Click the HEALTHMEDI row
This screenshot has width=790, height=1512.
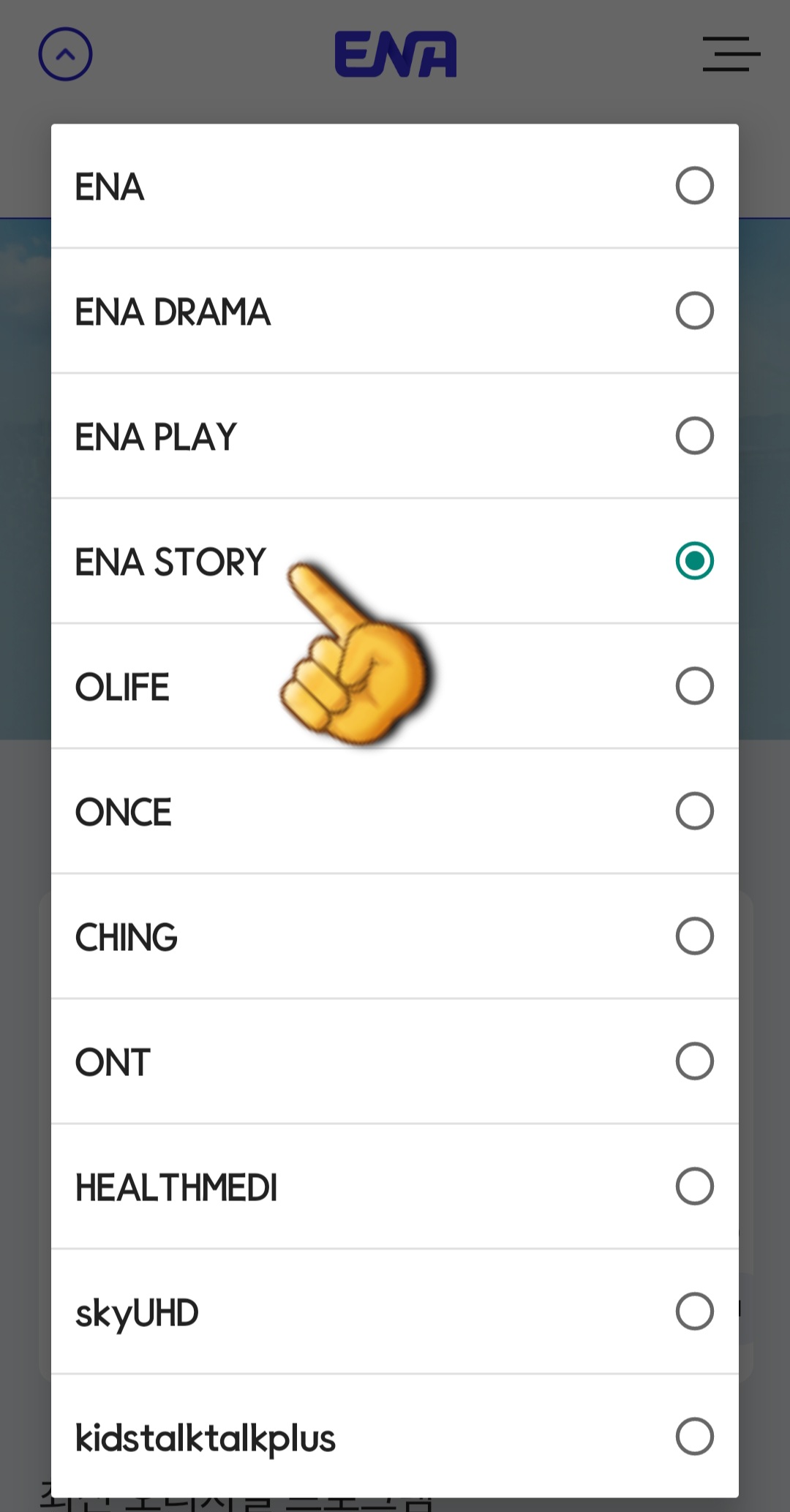[177, 1186]
